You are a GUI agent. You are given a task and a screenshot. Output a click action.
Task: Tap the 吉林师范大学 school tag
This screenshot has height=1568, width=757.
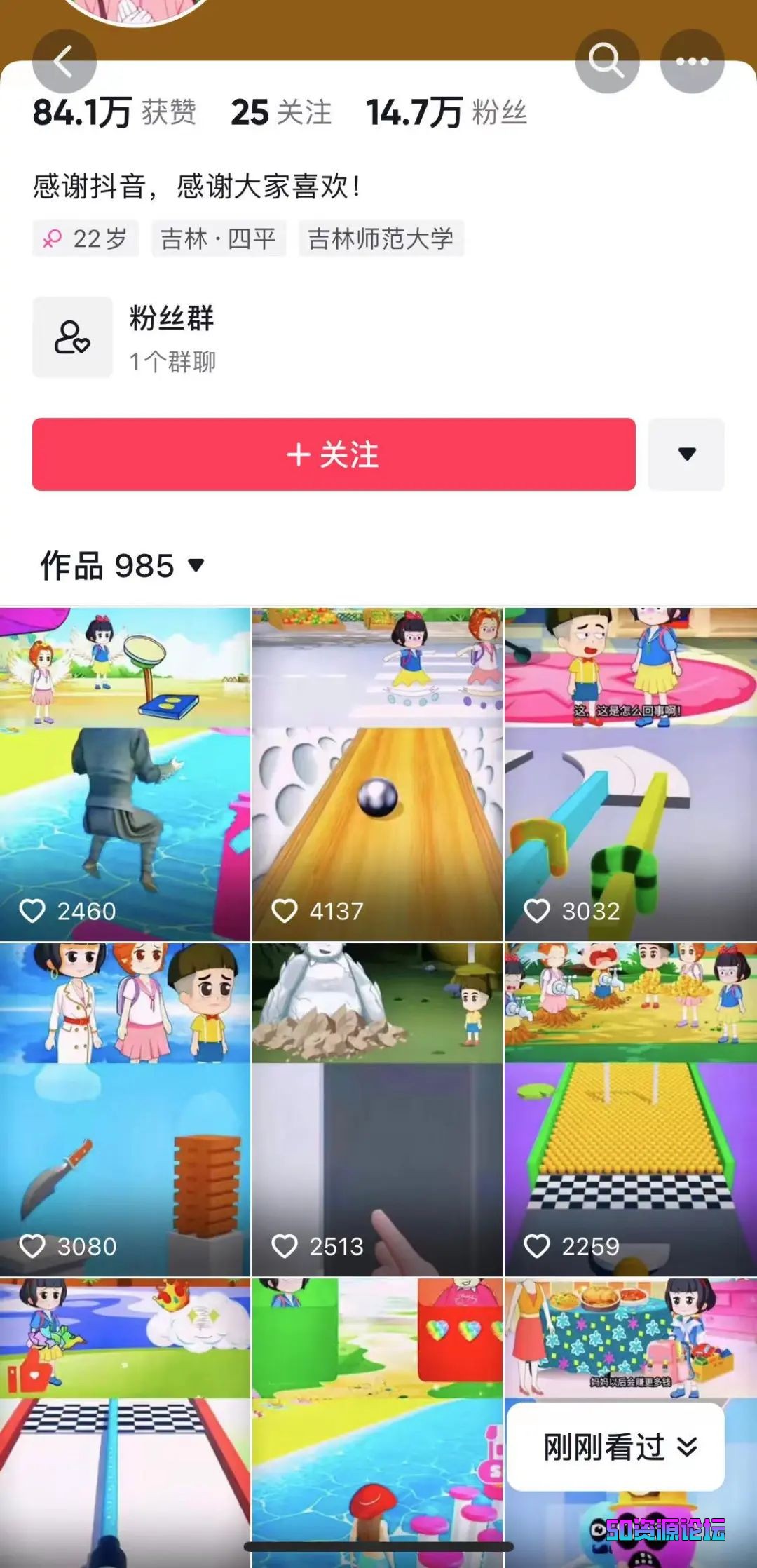(381, 238)
